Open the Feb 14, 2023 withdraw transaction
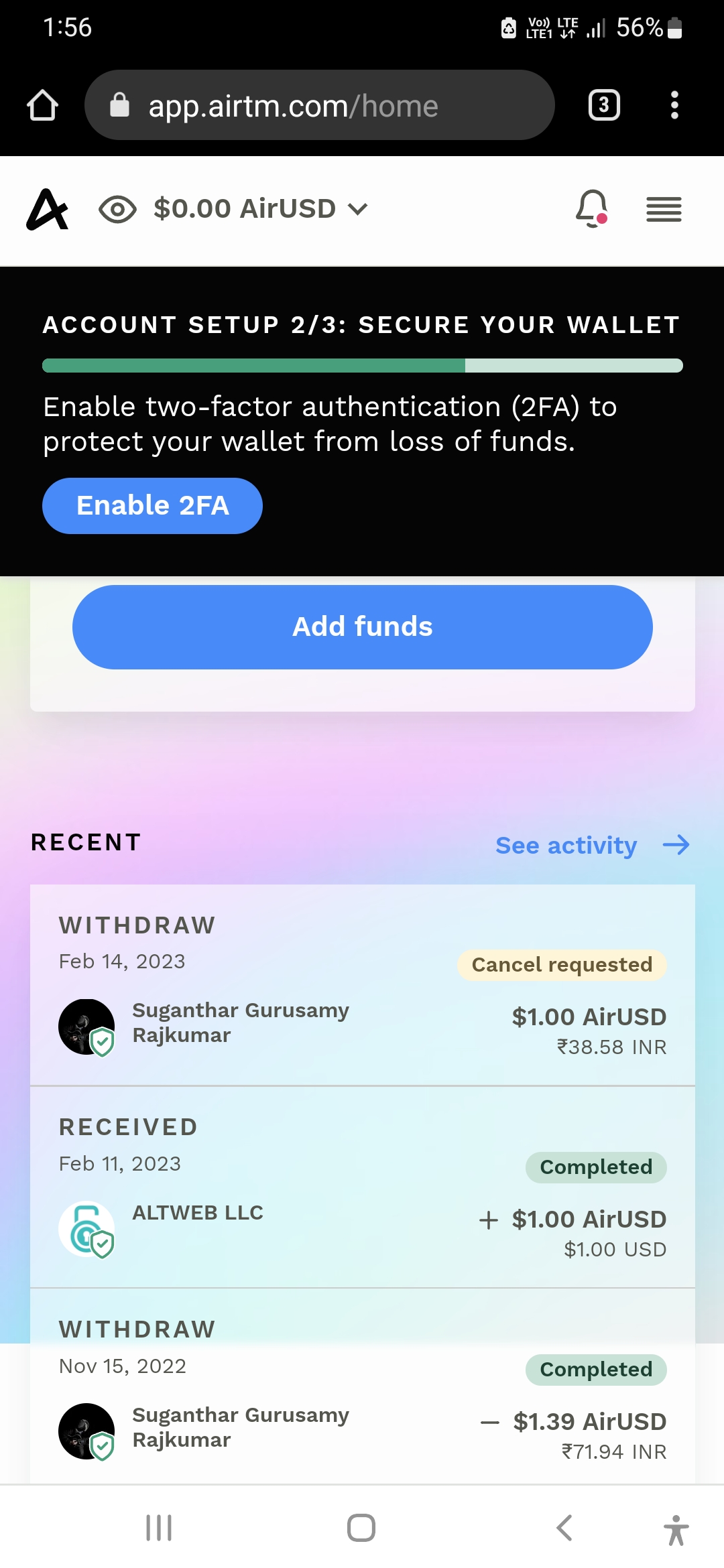This screenshot has height=1568, width=724. 363,985
